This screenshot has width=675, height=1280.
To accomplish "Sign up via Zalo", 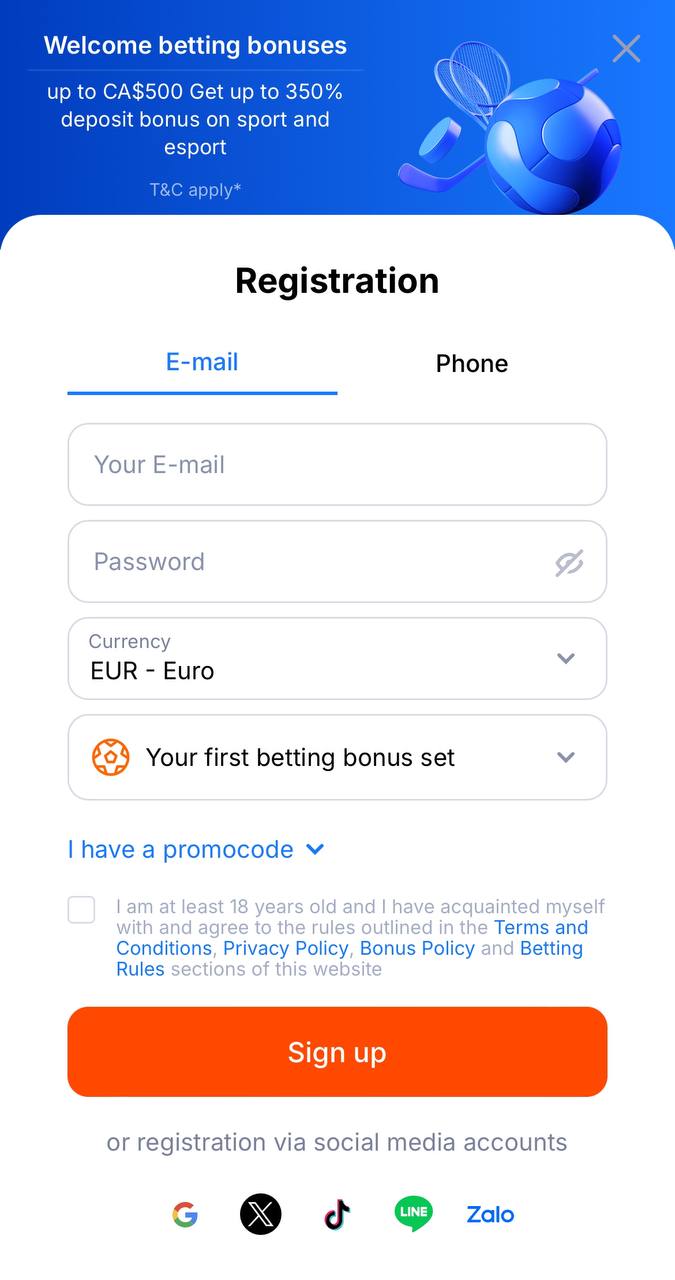I will point(490,1214).
